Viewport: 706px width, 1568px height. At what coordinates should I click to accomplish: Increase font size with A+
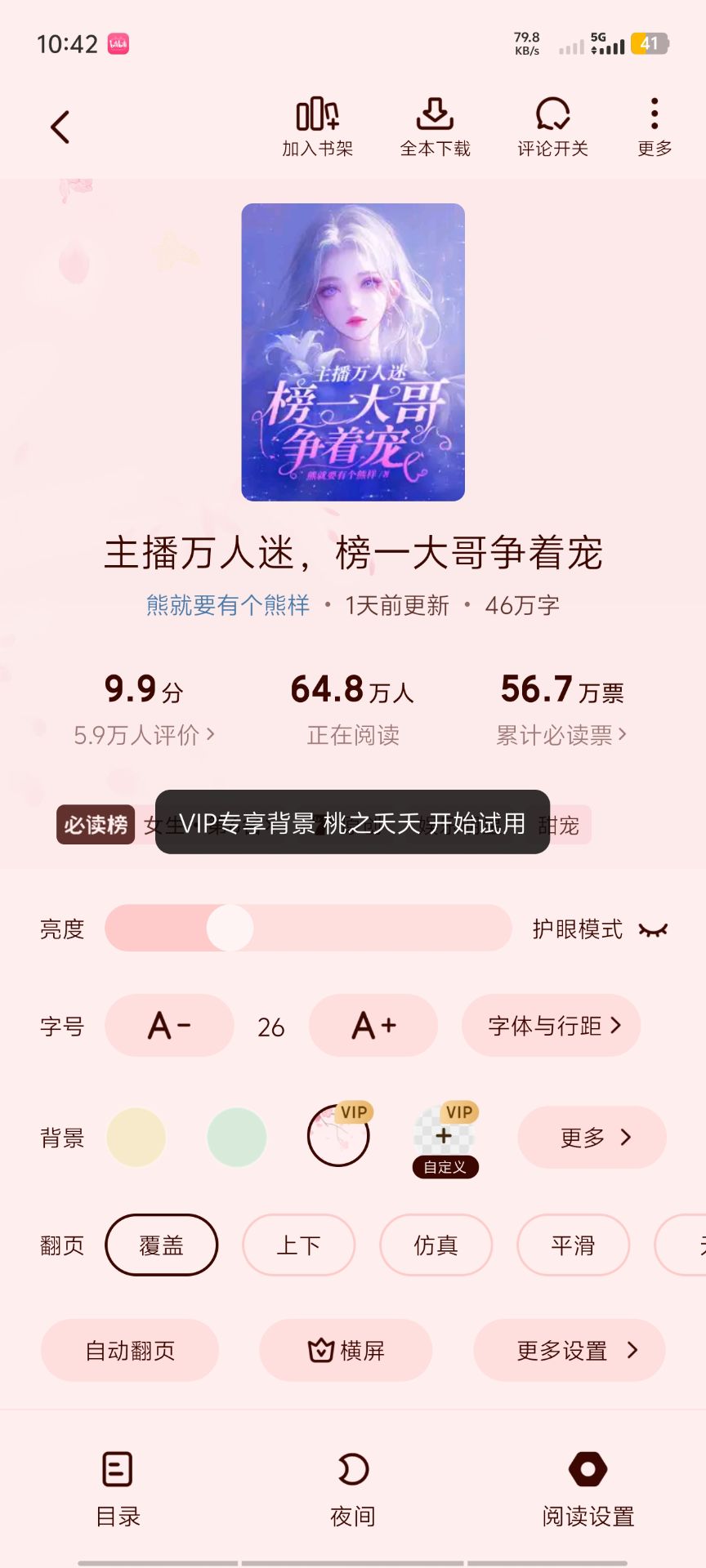click(373, 1026)
